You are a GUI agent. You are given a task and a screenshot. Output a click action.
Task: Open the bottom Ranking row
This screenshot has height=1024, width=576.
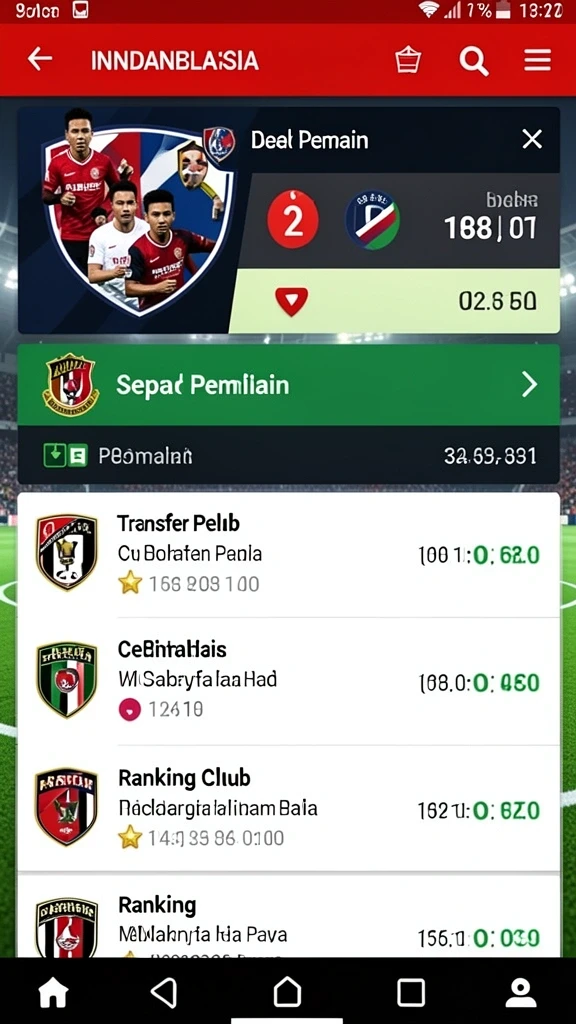coord(289,917)
